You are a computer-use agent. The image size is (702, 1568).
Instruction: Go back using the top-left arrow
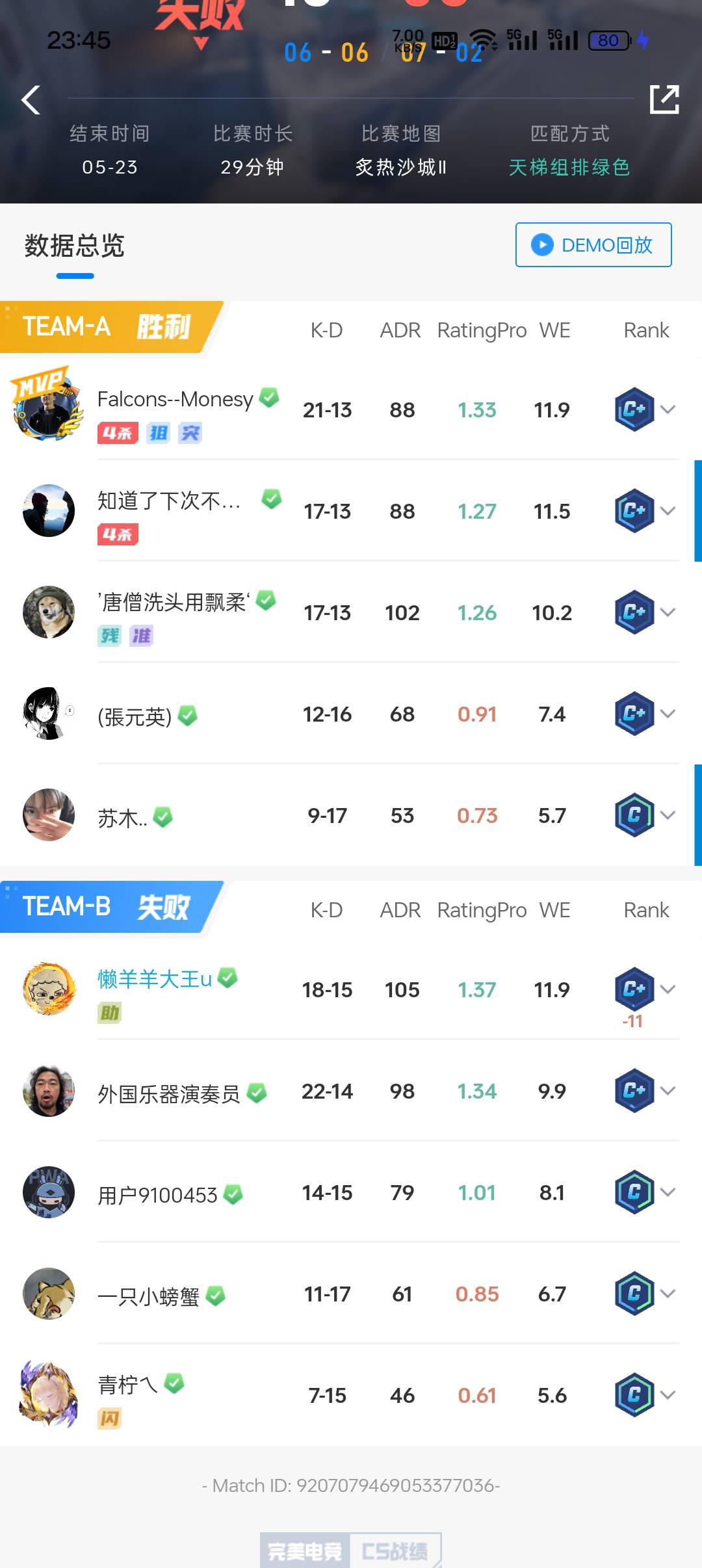(x=31, y=100)
